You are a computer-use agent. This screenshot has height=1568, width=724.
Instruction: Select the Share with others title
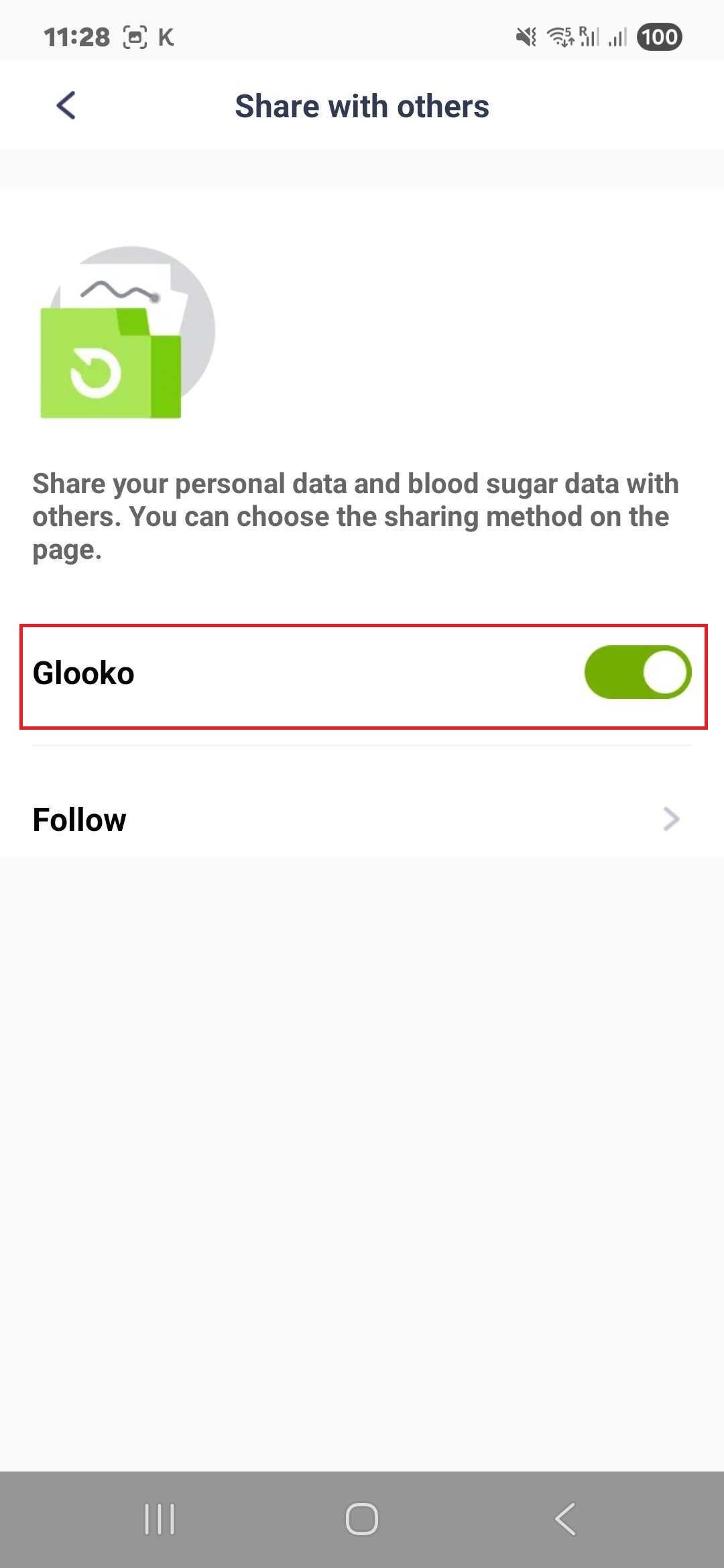tap(361, 105)
